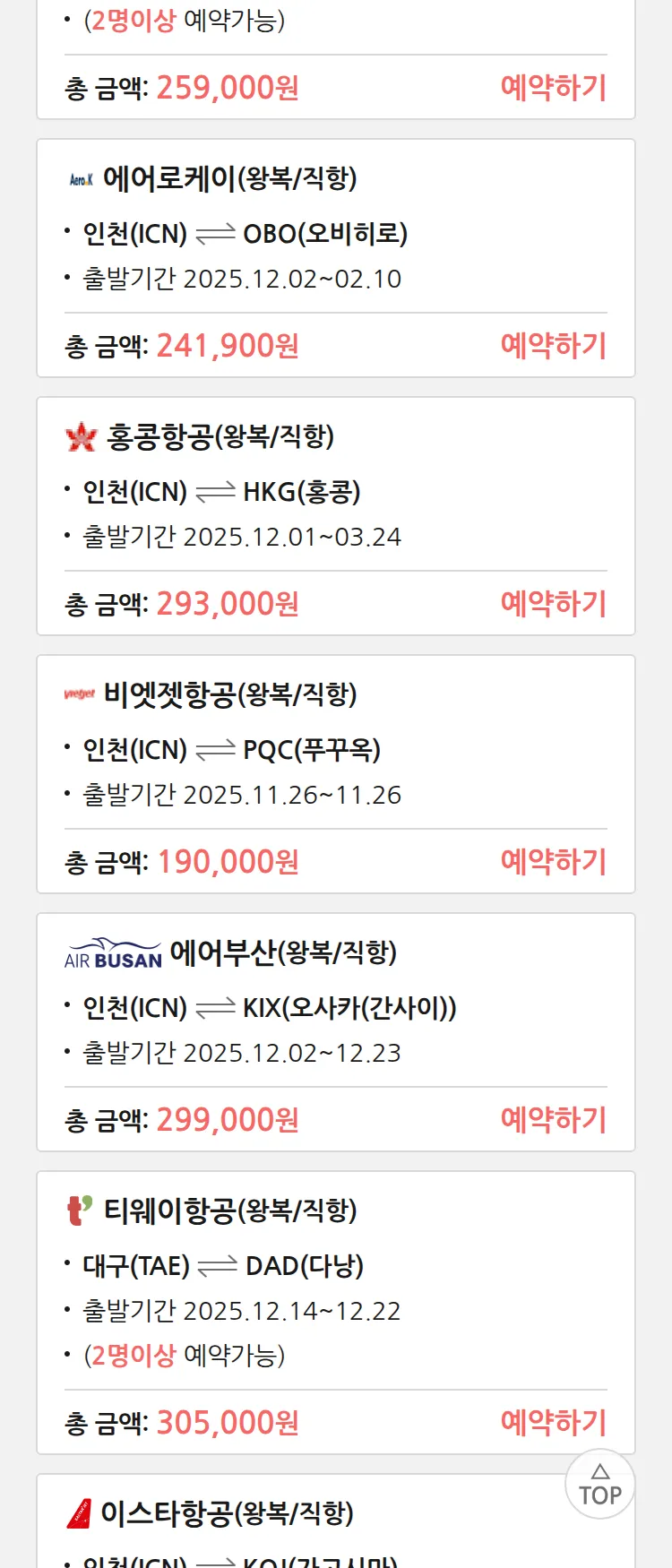The width and height of the screenshot is (672, 1568).
Task: Reserve the 홍콩항공 HKG flight
Action: 553,604
